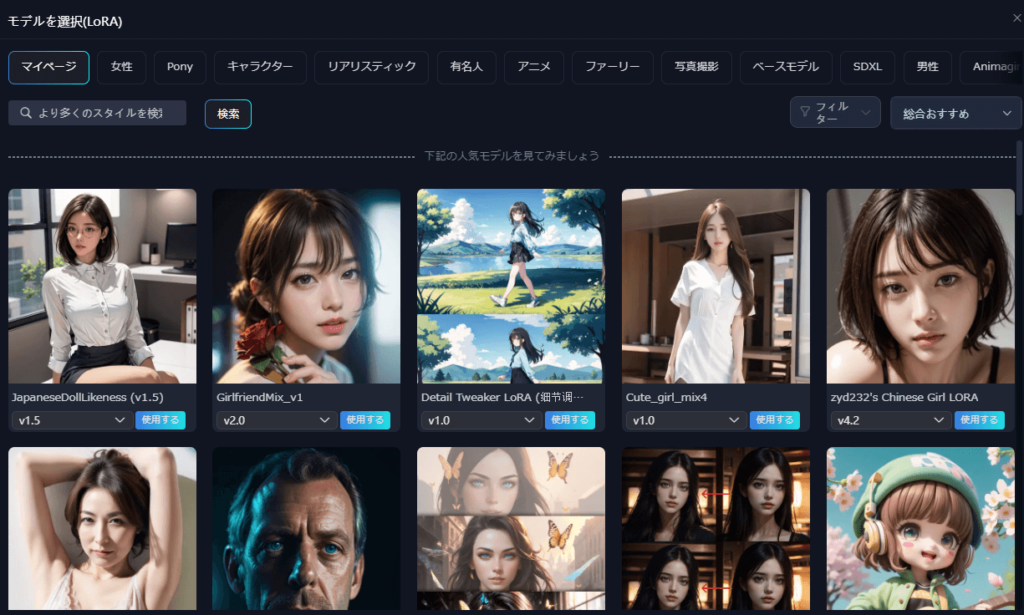Expand the フィルター dropdown

click(835, 113)
